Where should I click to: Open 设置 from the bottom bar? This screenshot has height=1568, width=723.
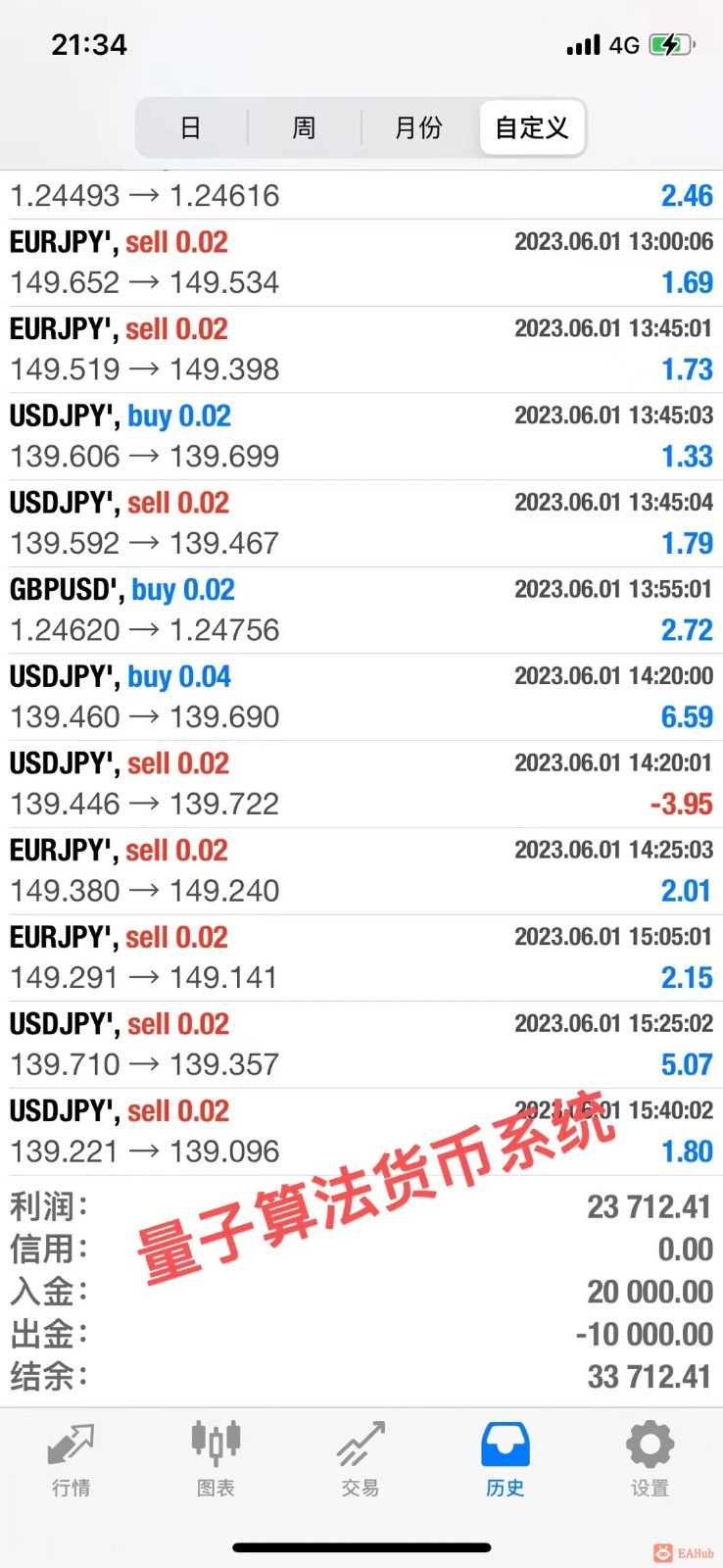650,1459
